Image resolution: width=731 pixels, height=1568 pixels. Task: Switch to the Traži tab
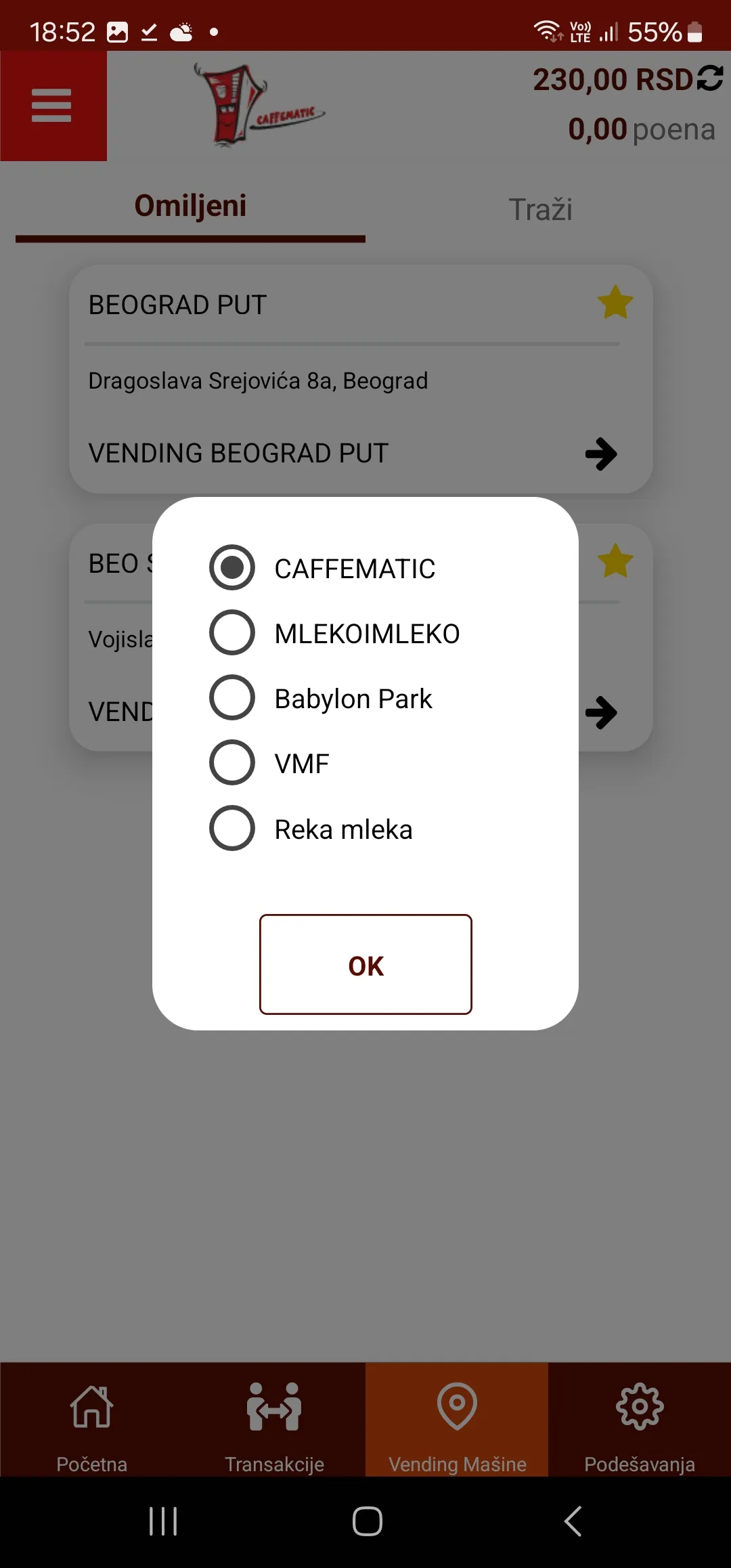pyautogui.click(x=540, y=210)
